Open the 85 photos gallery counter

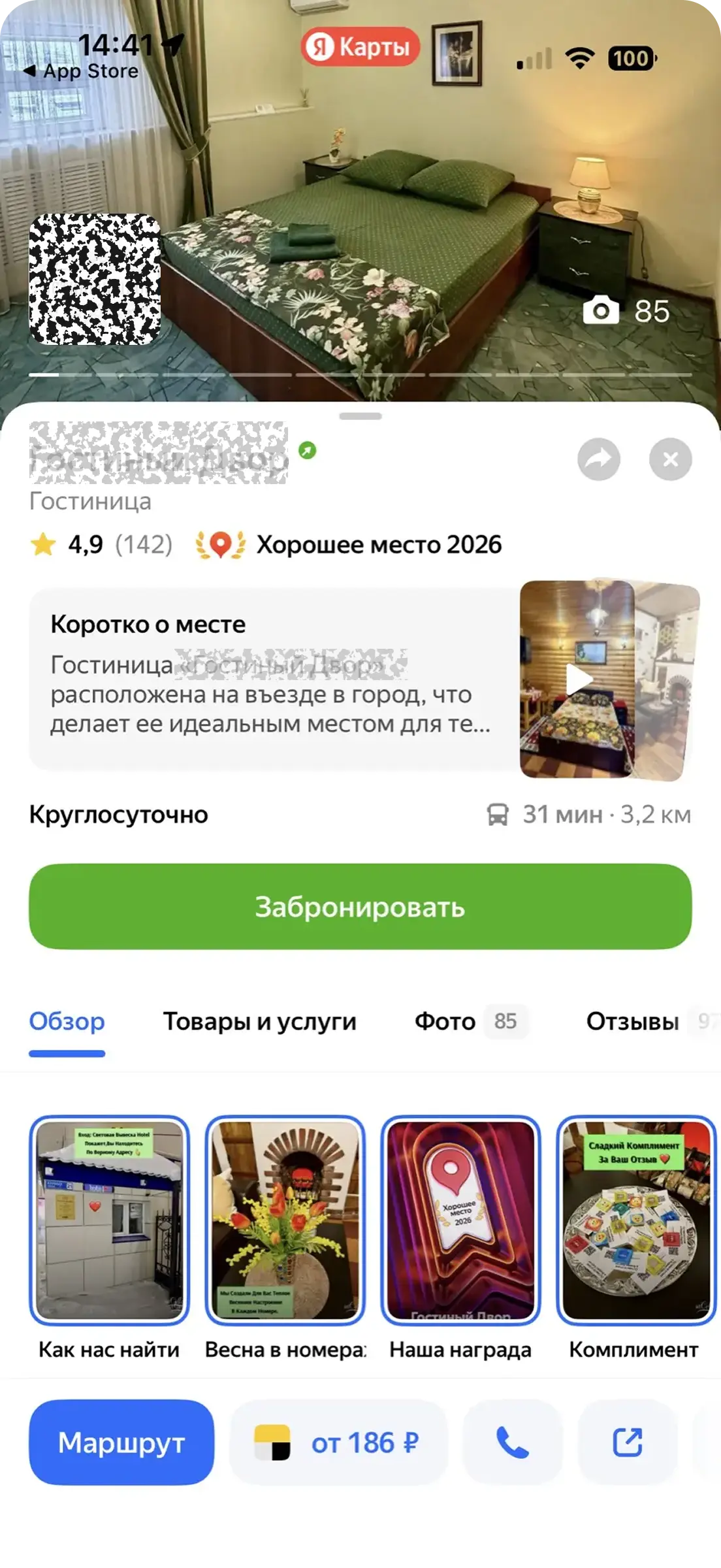(627, 311)
